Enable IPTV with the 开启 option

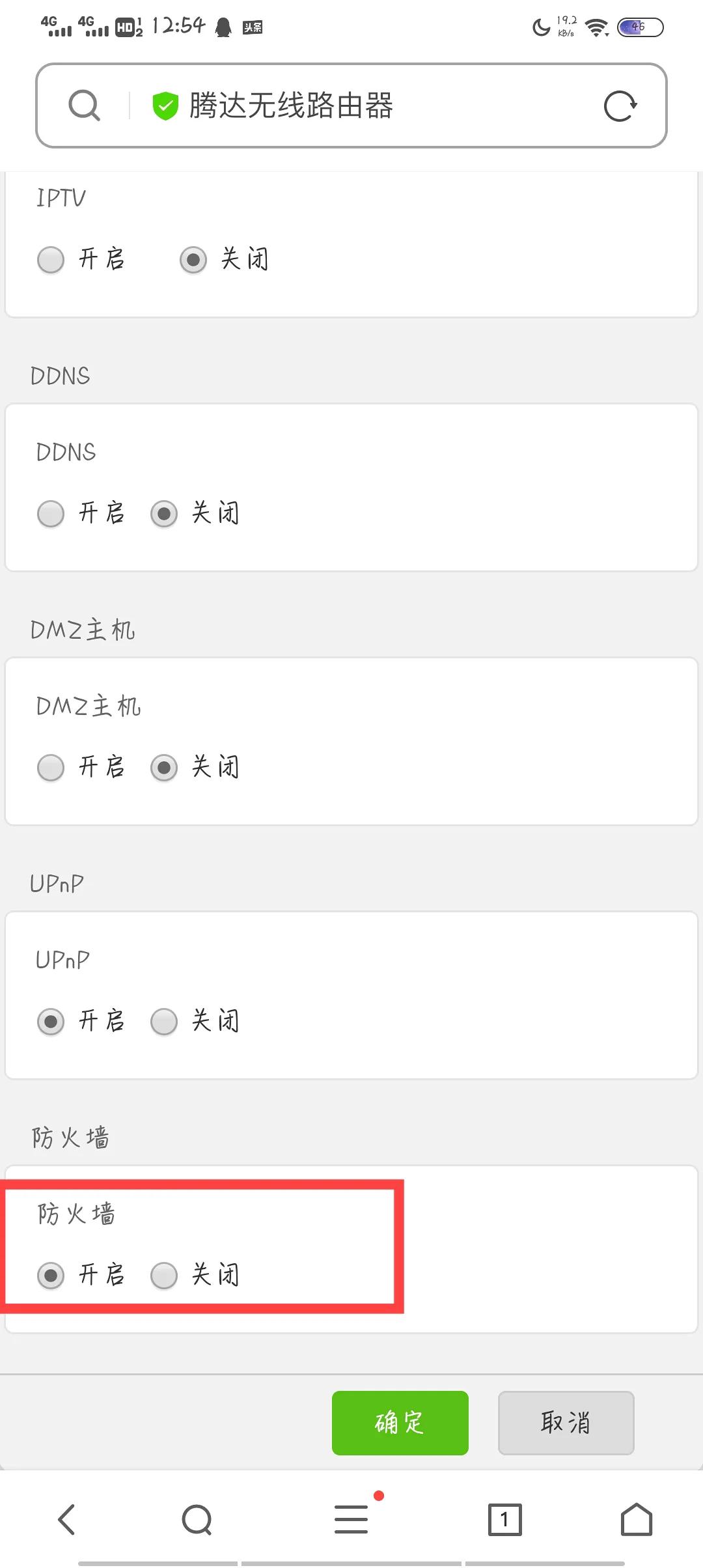pos(51,260)
